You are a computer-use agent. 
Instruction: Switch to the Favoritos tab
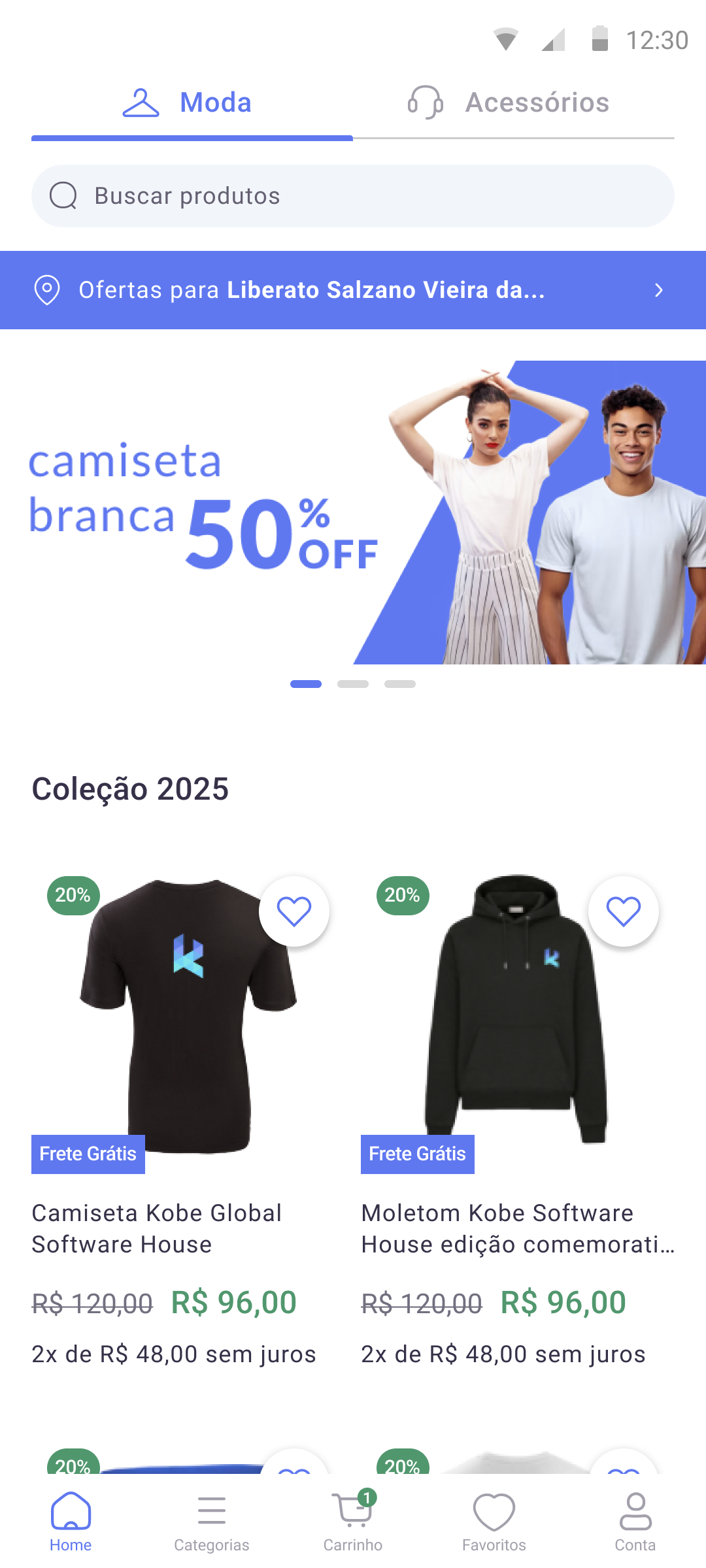tap(494, 1522)
